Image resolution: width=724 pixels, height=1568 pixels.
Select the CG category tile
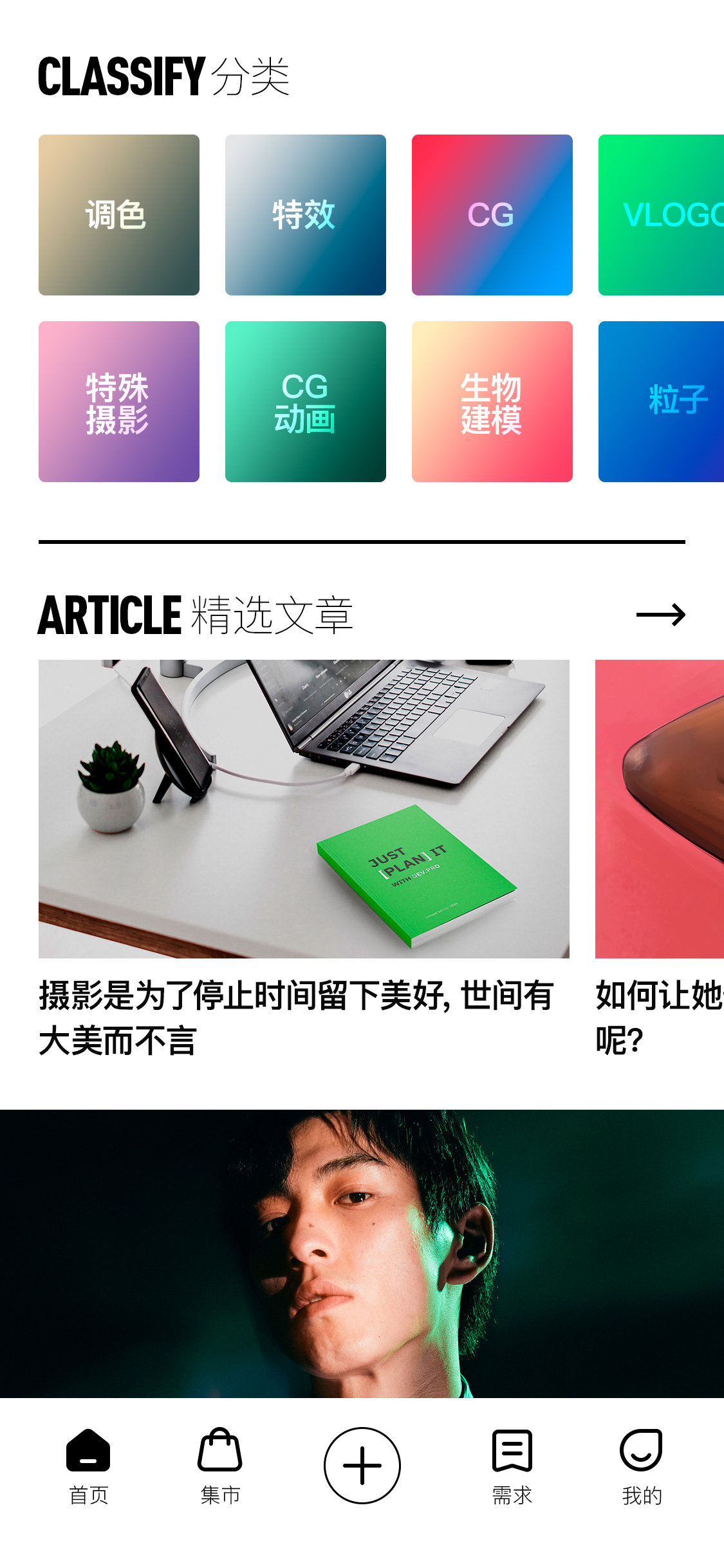492,215
